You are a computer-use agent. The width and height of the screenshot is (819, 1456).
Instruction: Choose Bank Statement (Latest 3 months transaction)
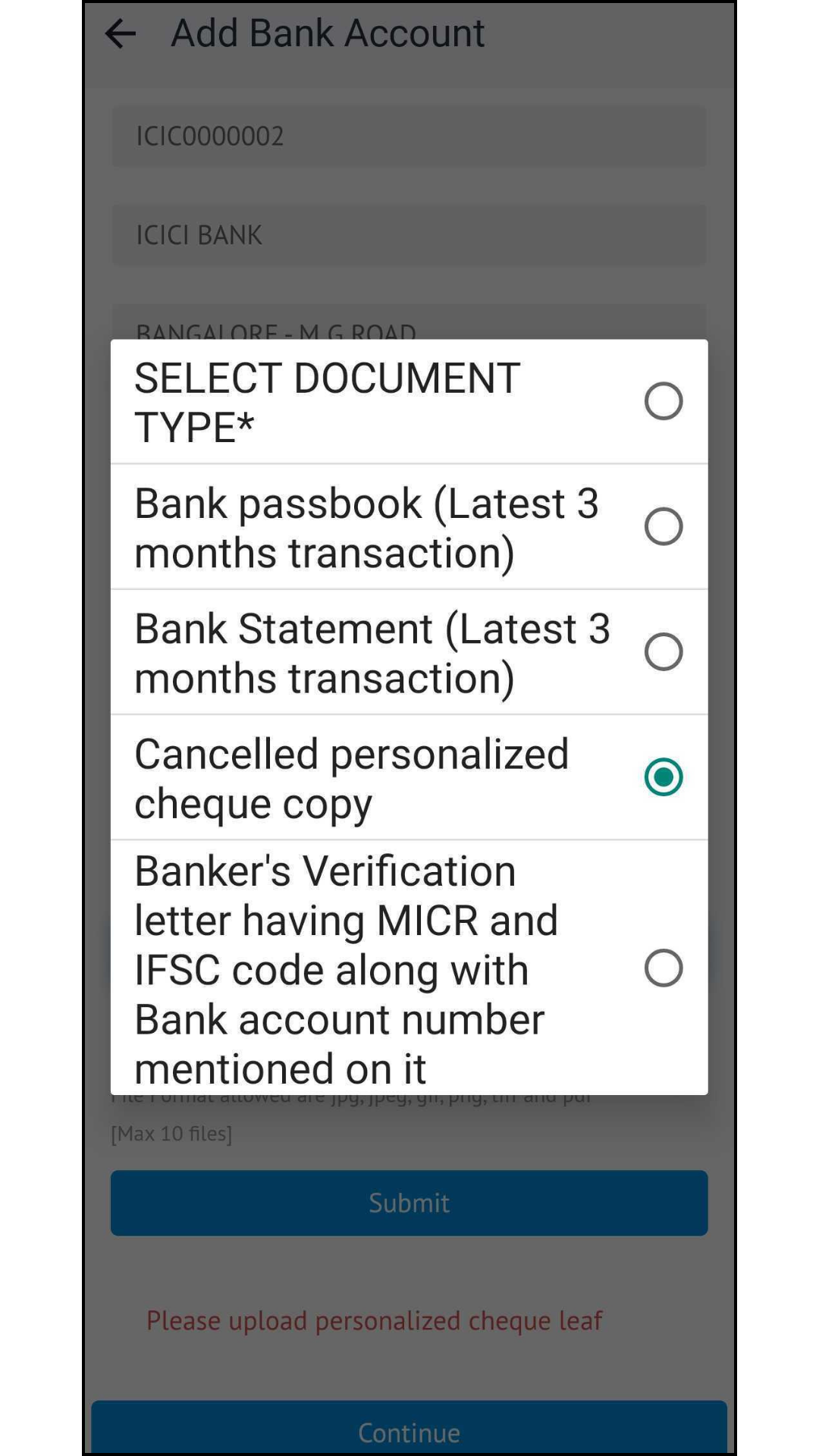tap(409, 652)
